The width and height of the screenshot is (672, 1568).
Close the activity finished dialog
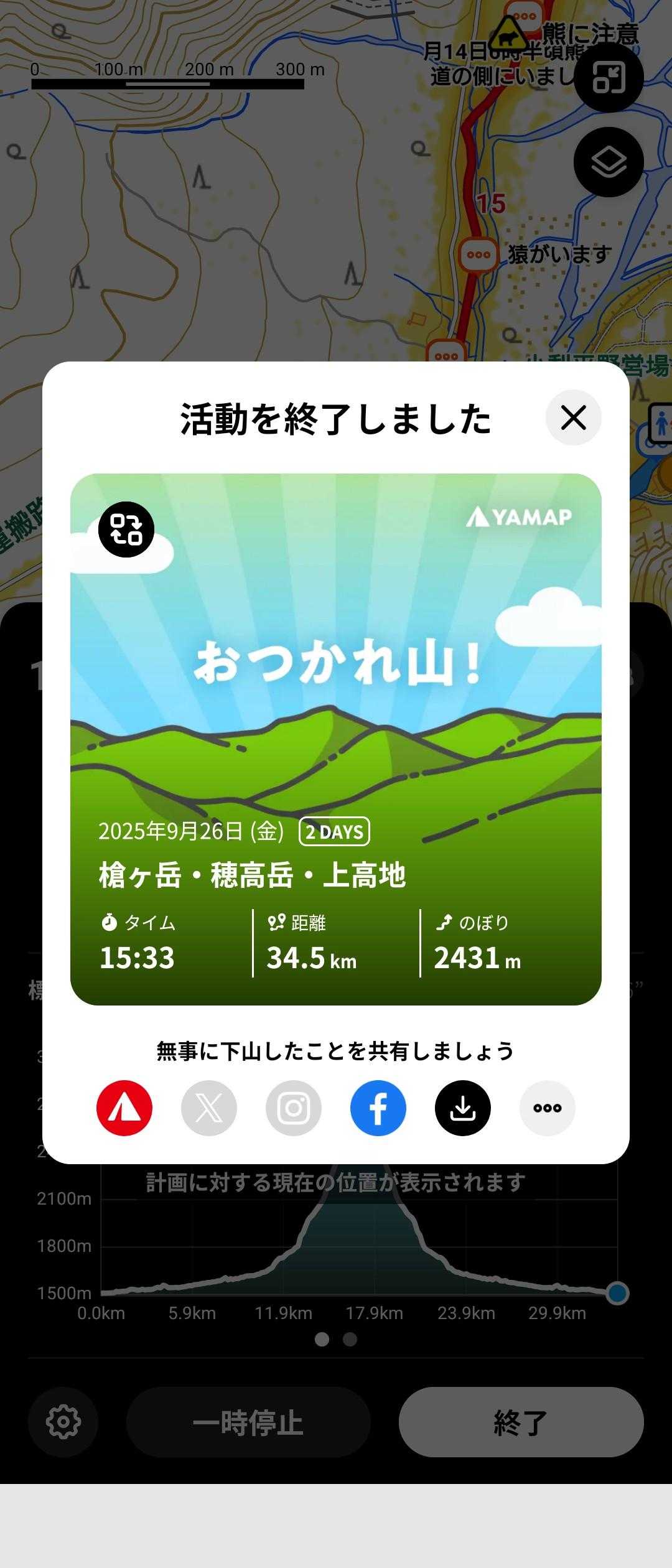(573, 418)
